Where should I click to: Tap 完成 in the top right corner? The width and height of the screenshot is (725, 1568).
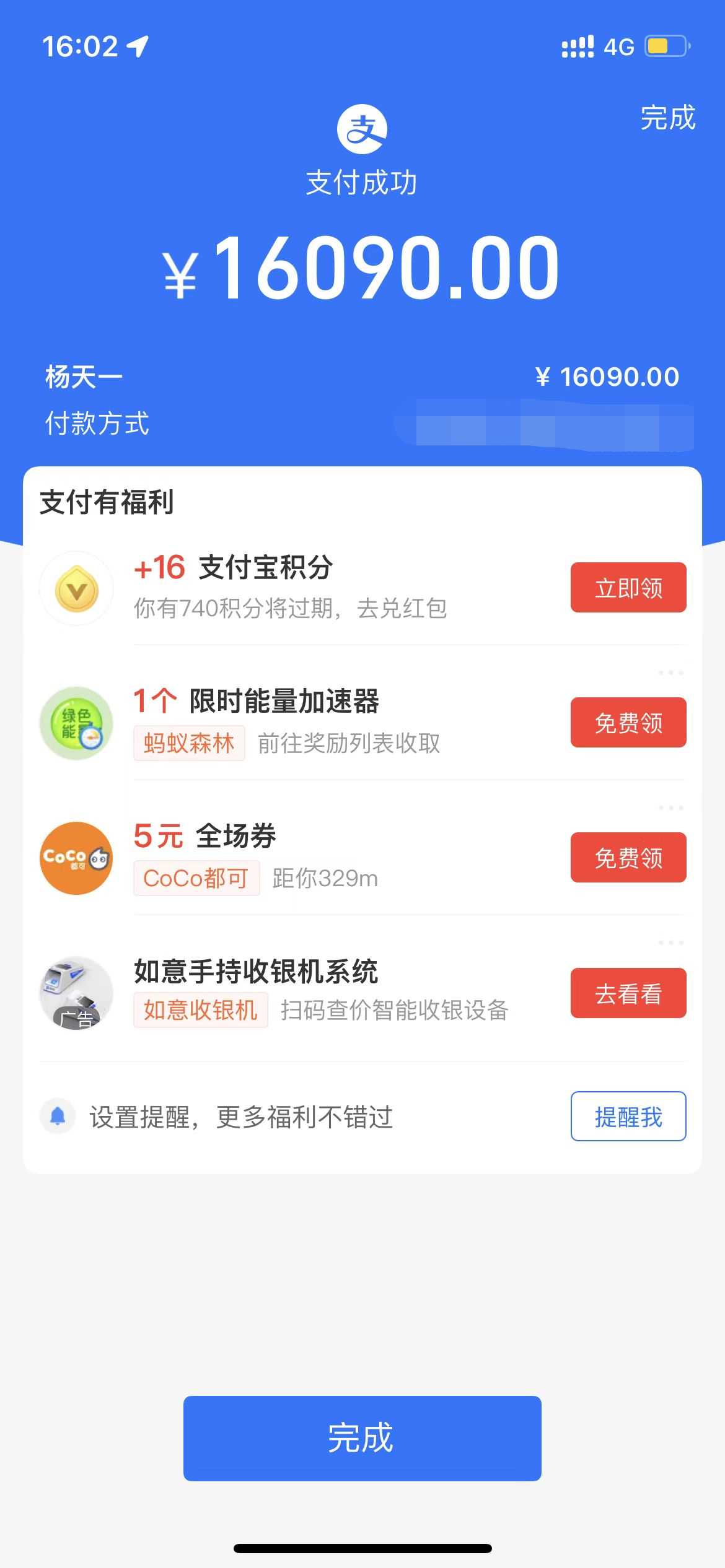[x=667, y=118]
